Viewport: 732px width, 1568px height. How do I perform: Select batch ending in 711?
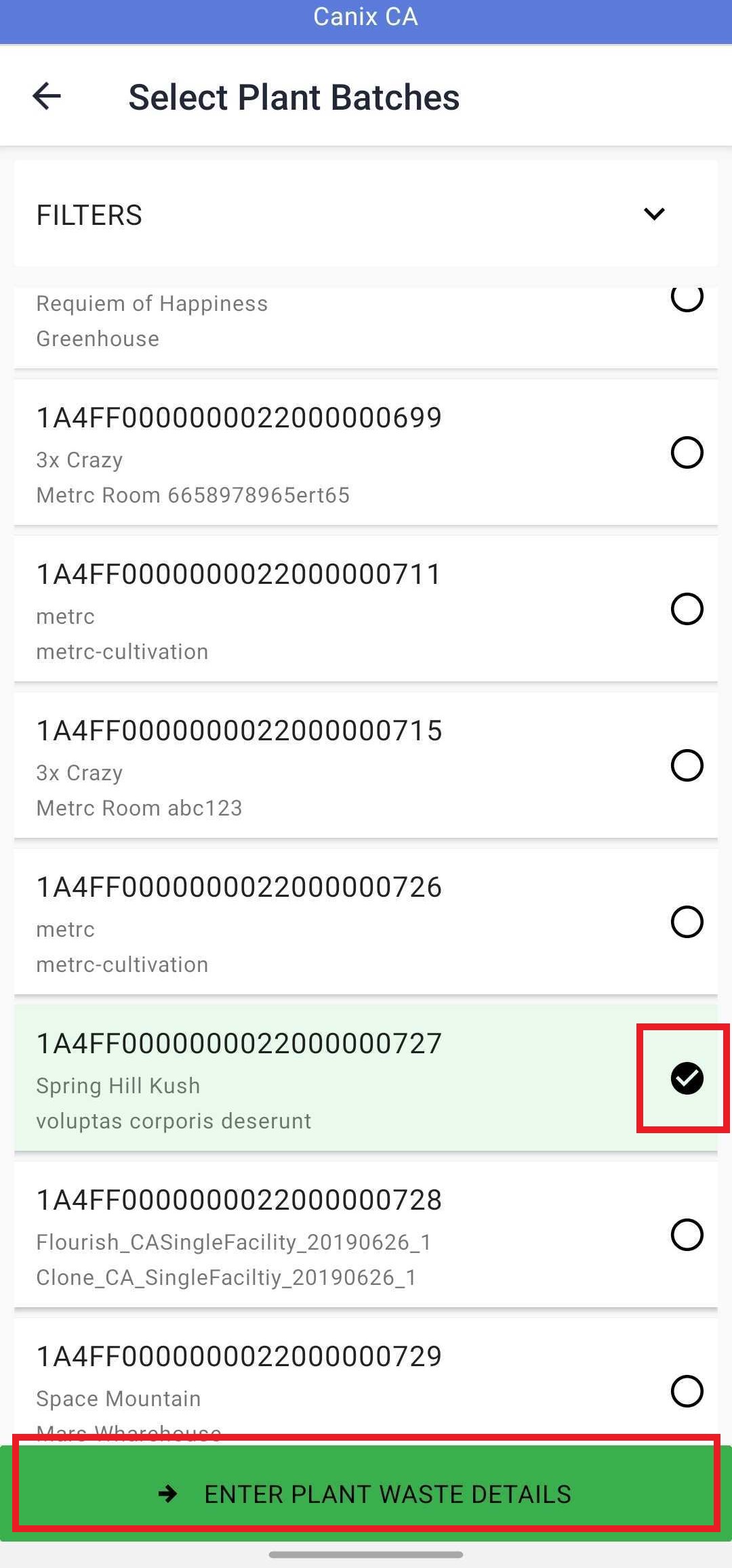pyautogui.click(x=687, y=609)
